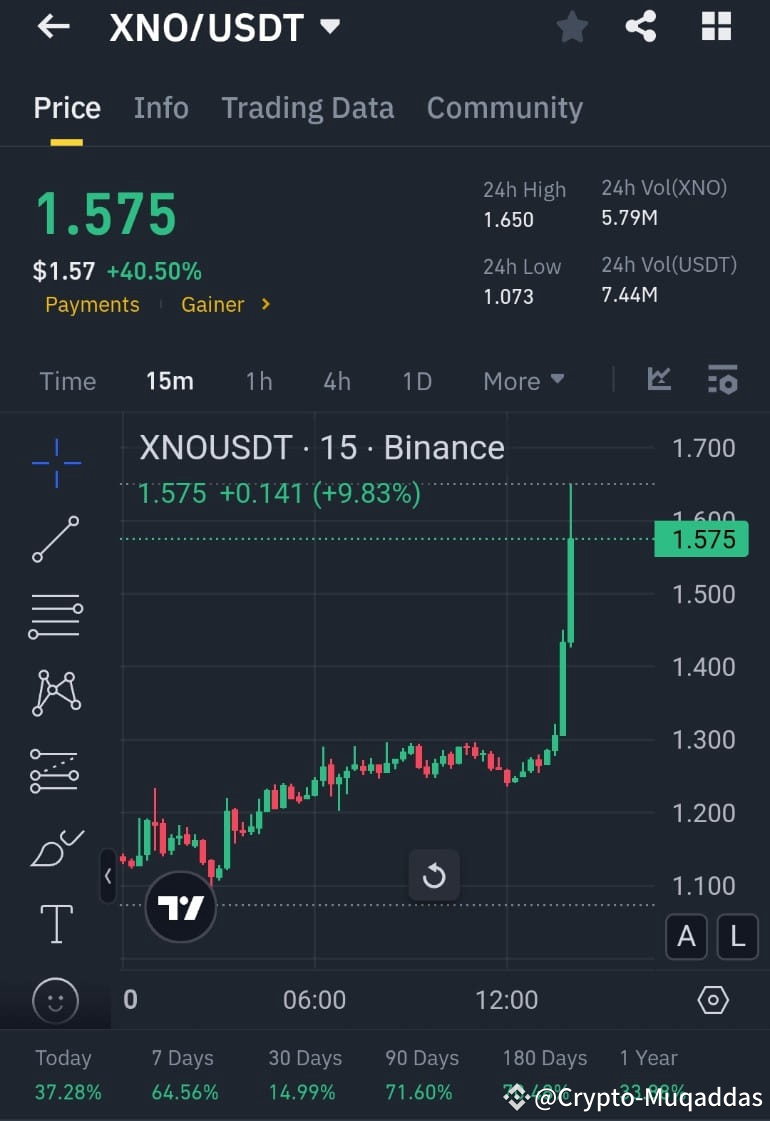Click the Gainer link

pyautogui.click(x=212, y=304)
